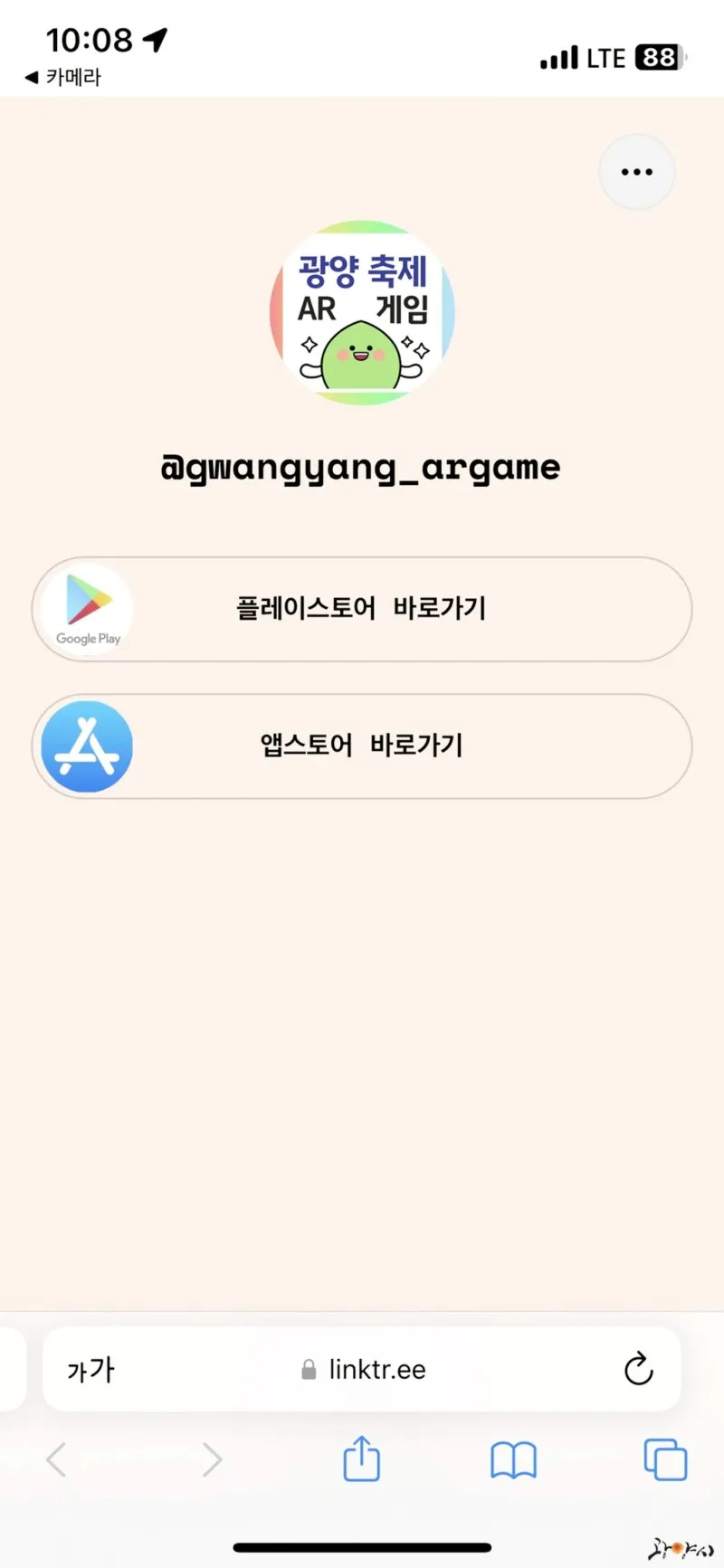724x1568 pixels.
Task: Show all open tabs
Action: coord(665,1459)
